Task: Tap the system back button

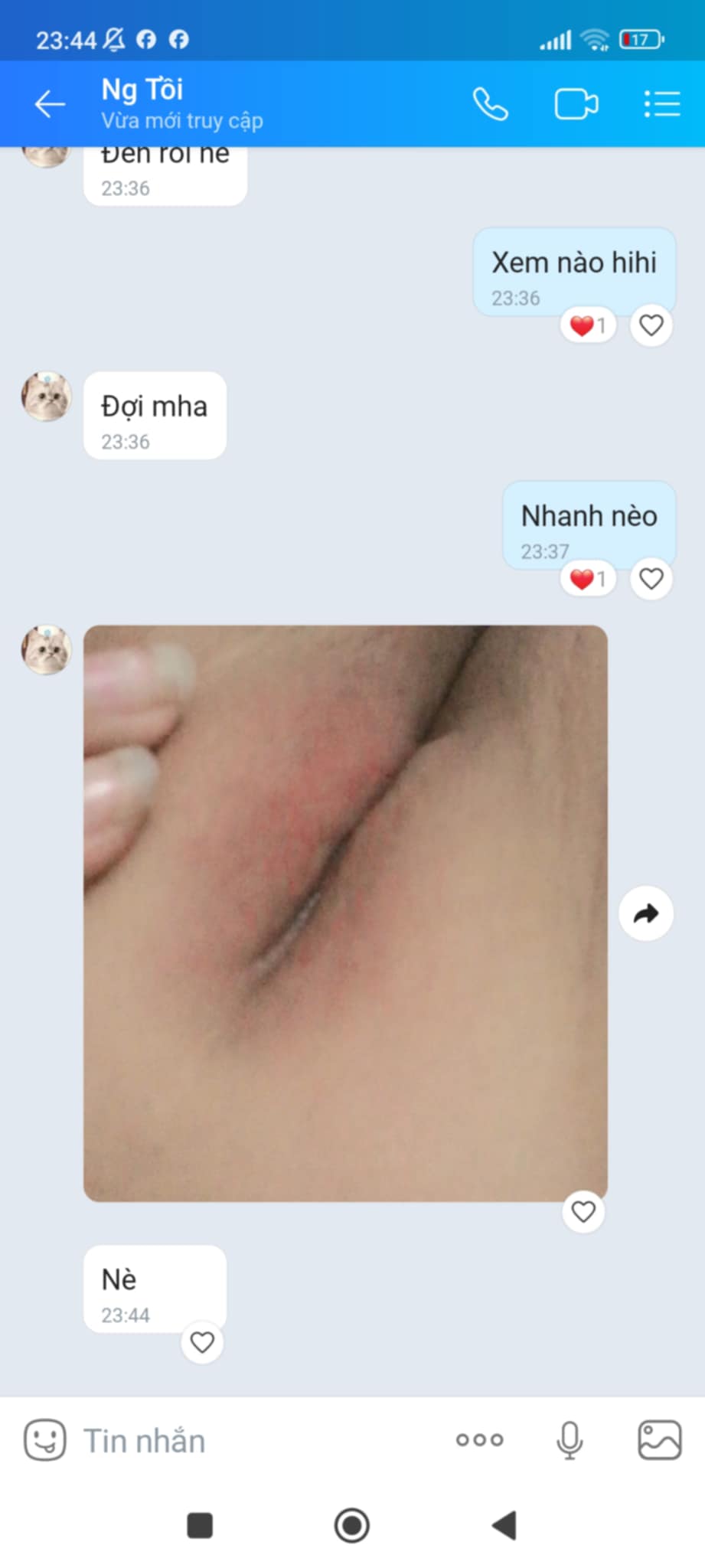Action: (x=504, y=1525)
